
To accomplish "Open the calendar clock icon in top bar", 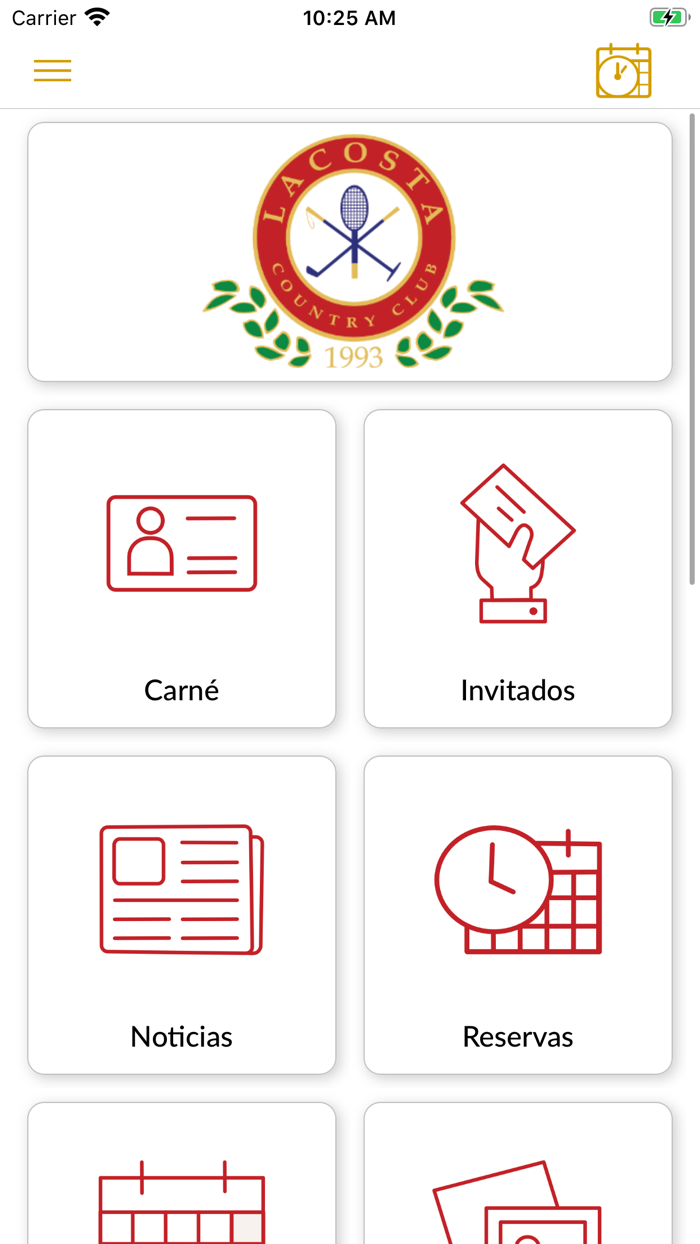I will [623, 71].
